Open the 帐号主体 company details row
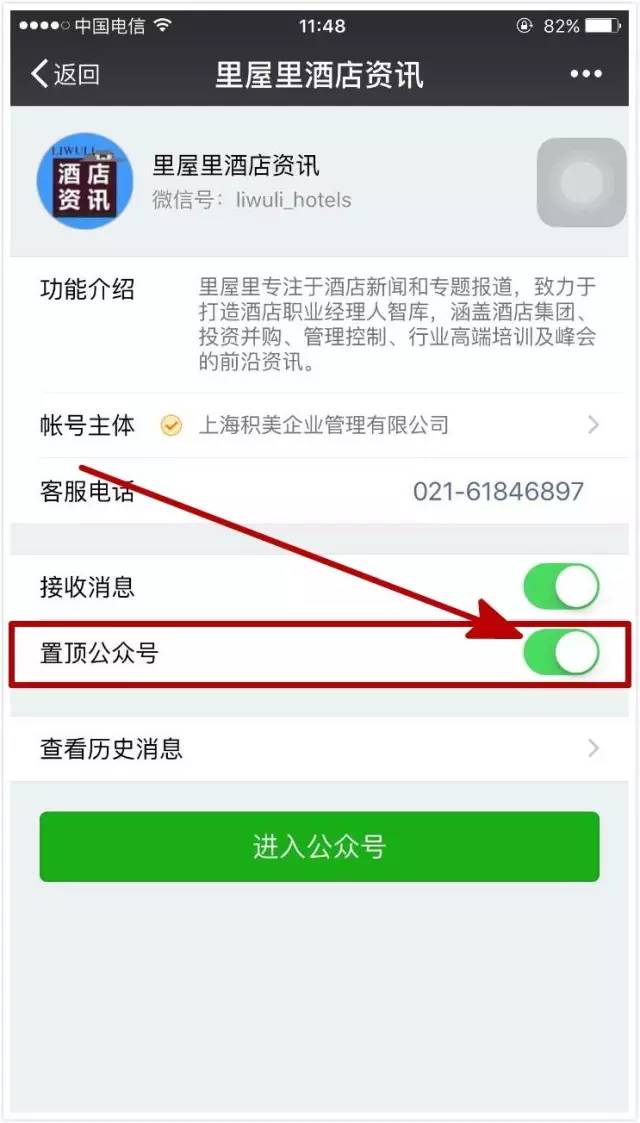This screenshot has height=1123, width=640. tap(319, 425)
